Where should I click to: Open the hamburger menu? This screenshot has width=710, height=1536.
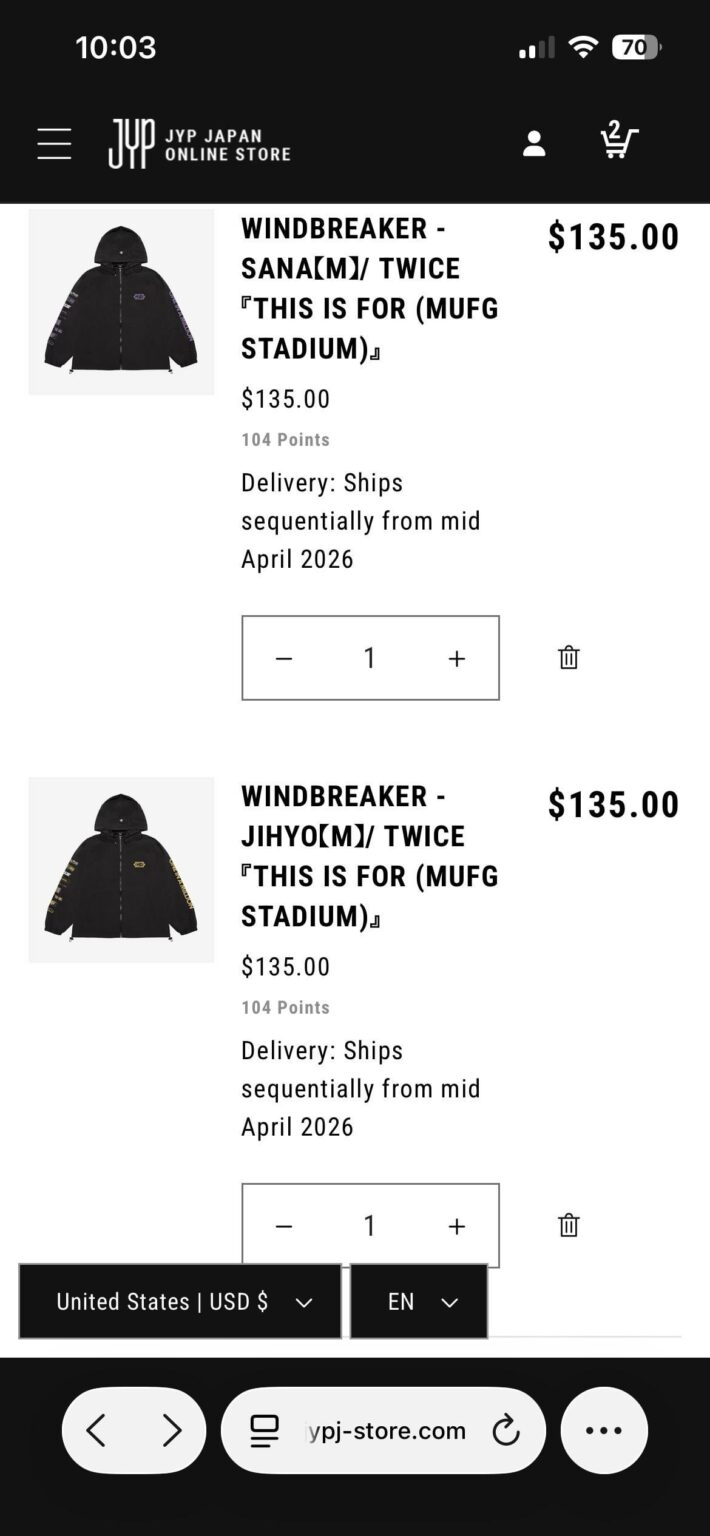(x=54, y=144)
